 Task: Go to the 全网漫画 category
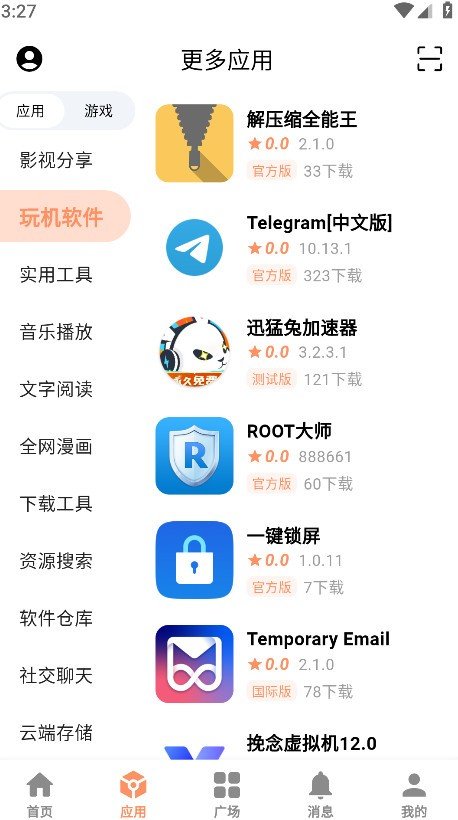[x=56, y=447]
